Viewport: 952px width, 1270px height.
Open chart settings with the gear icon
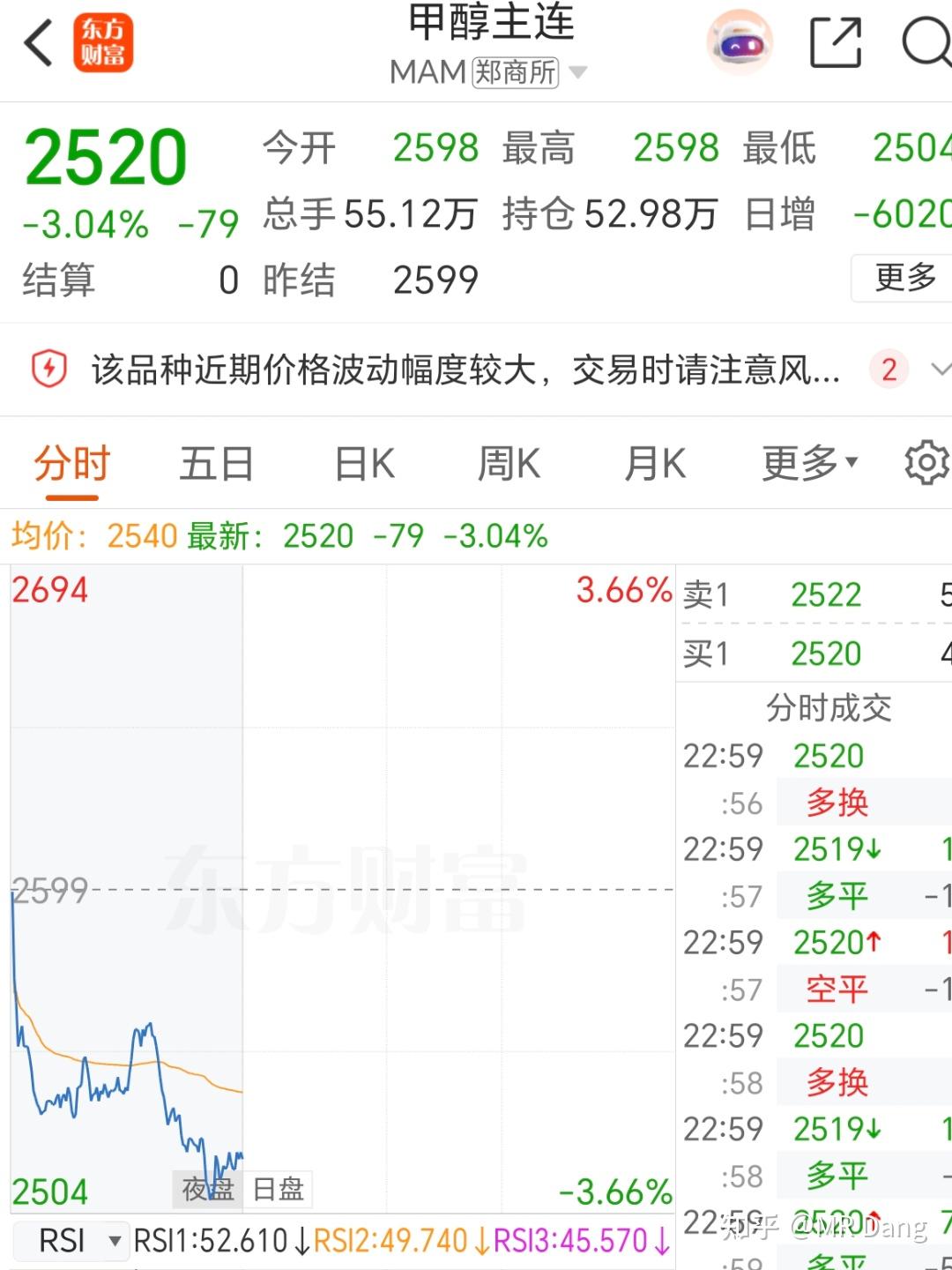926,462
